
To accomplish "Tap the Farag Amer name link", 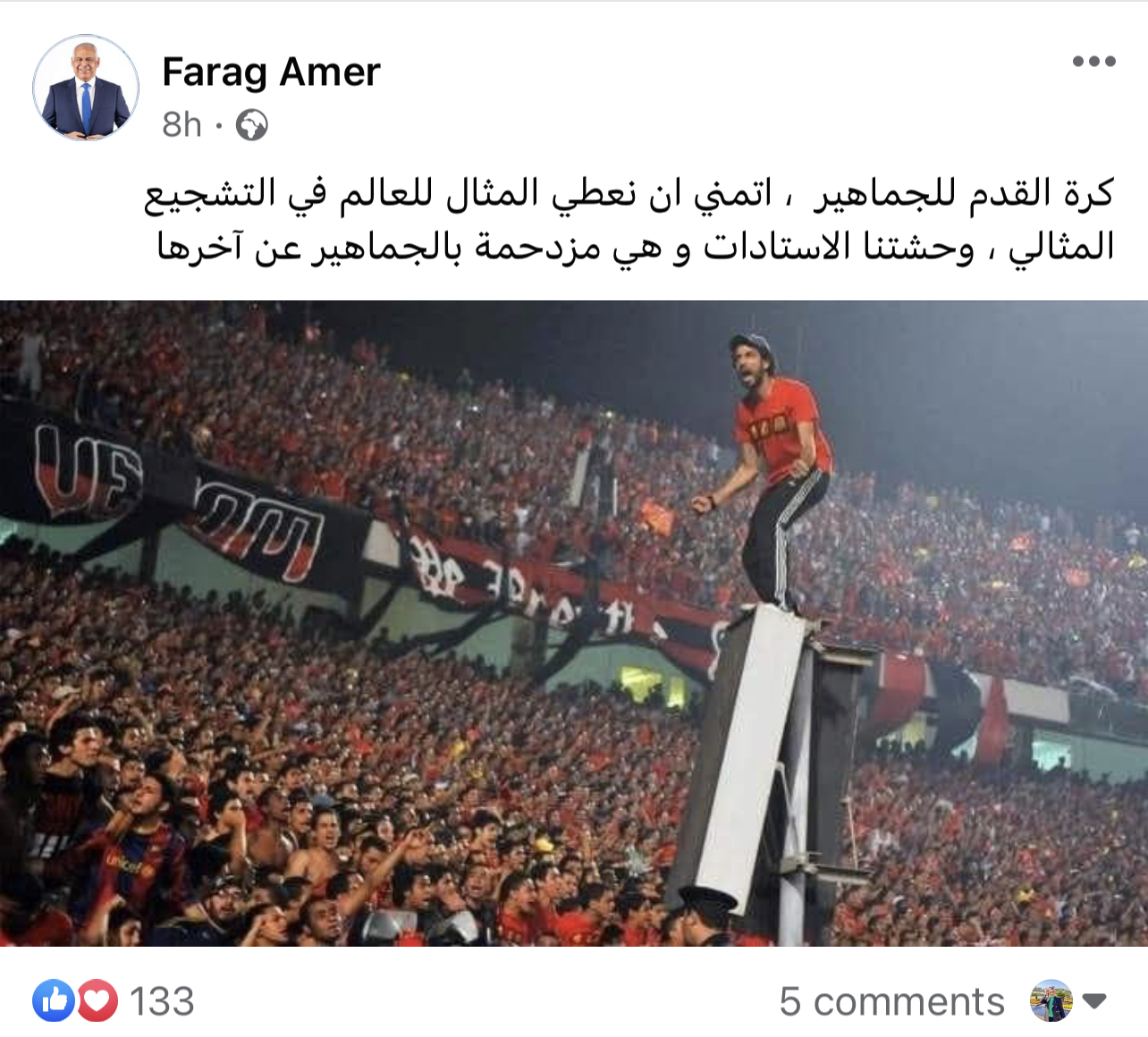I will (x=271, y=72).
